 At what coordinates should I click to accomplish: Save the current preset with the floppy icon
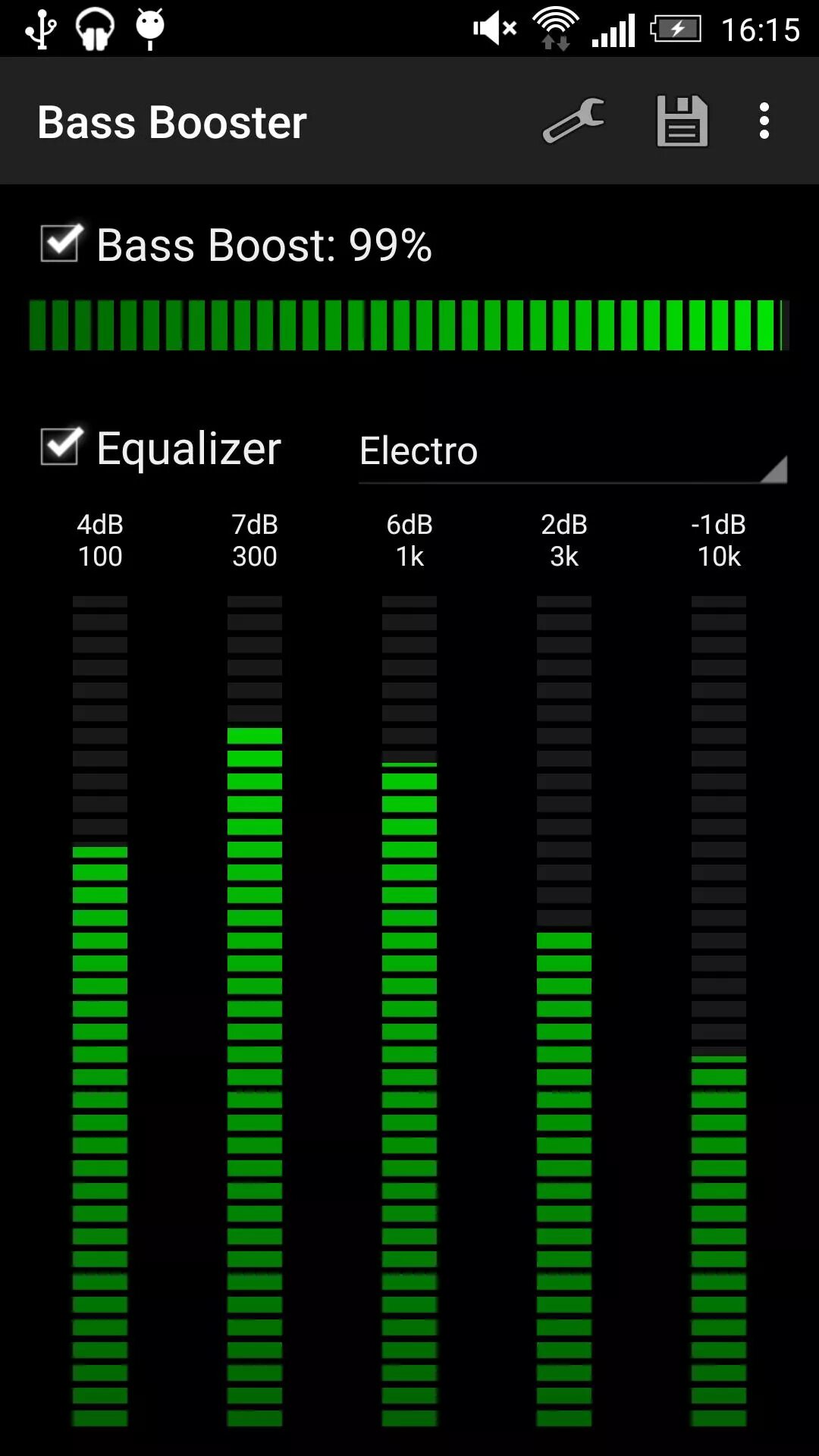(682, 121)
